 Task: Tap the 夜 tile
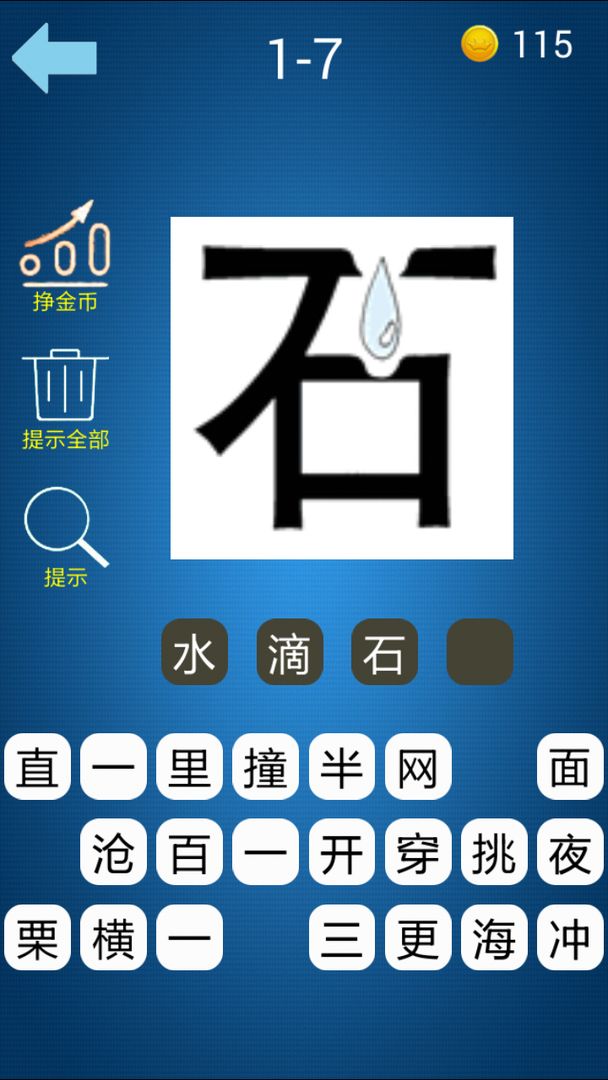[570, 852]
